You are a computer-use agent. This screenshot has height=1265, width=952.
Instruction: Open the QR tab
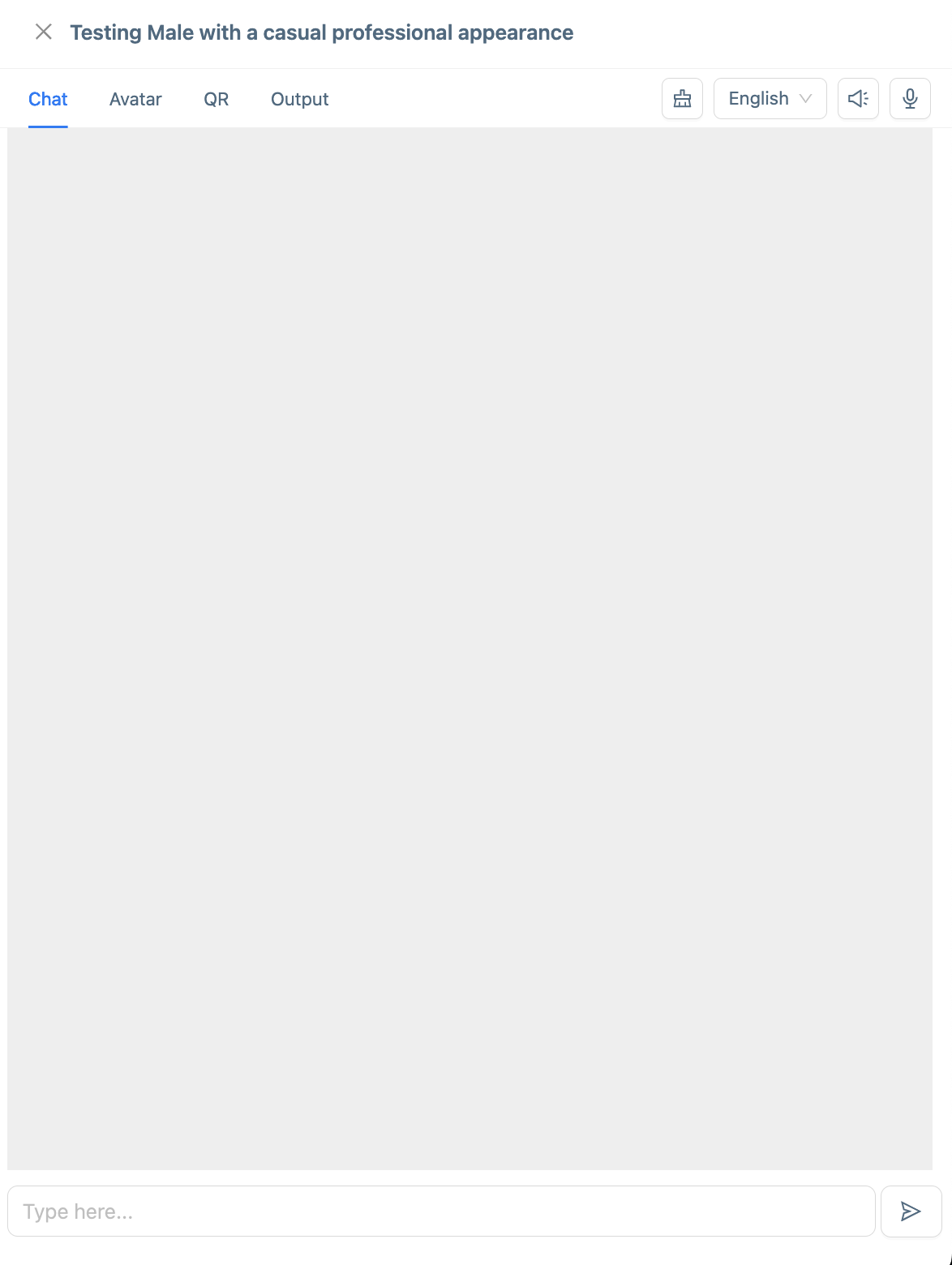(x=217, y=99)
